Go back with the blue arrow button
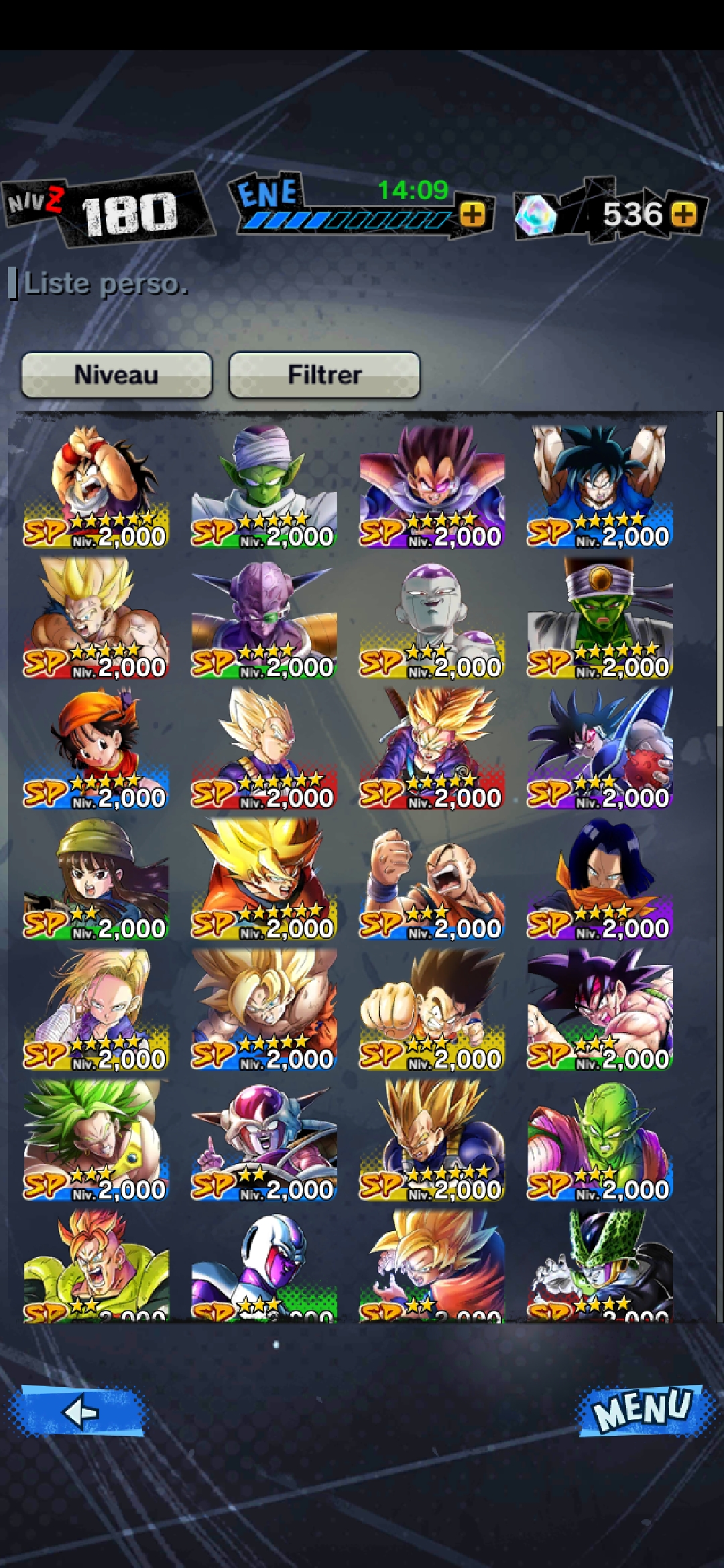Screen dimensions: 724x1568 pos(78,1411)
